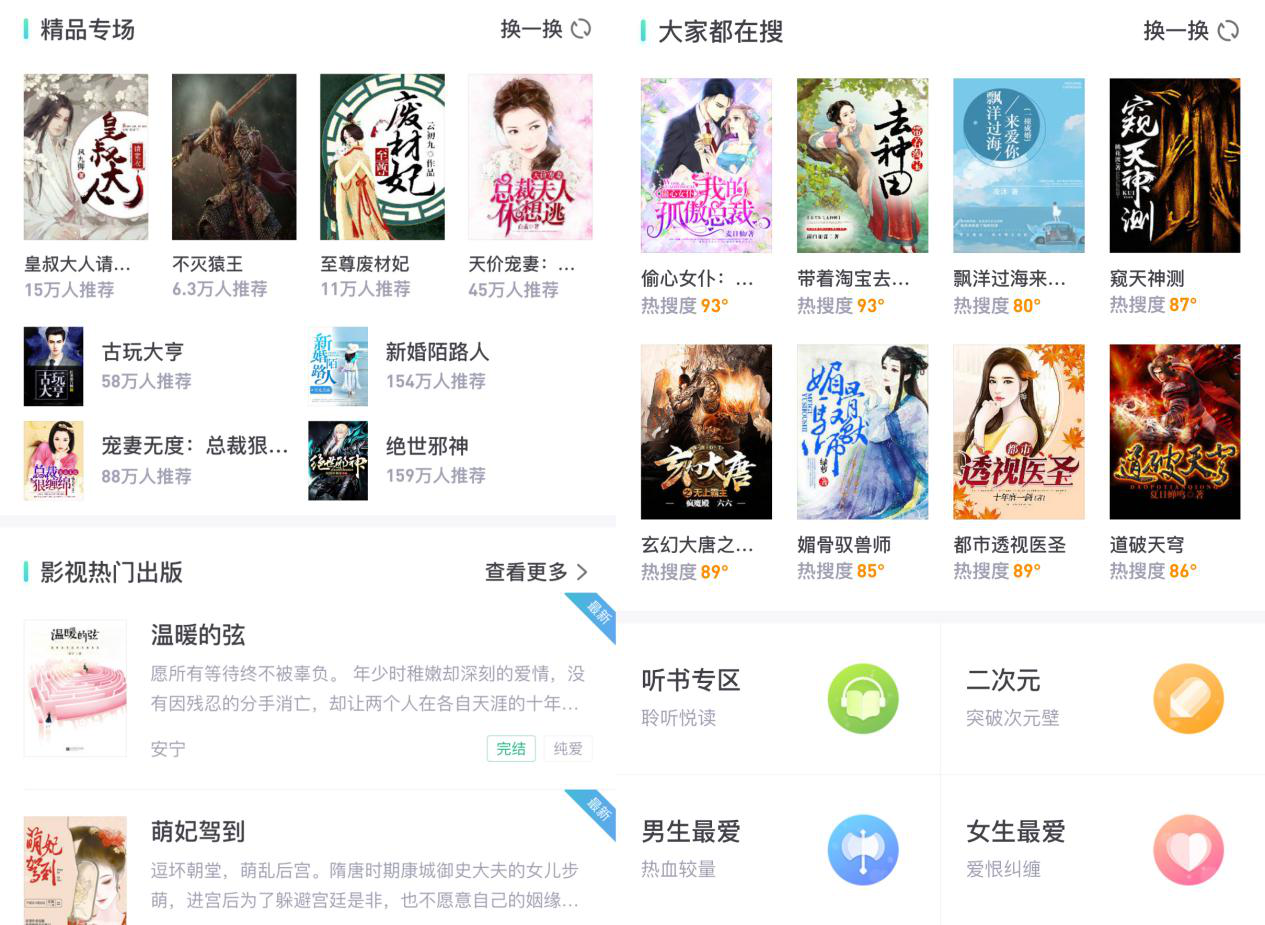Image resolution: width=1265 pixels, height=925 pixels.
Task: Open the 萌妃驾到 book entry
Action: coord(197,832)
